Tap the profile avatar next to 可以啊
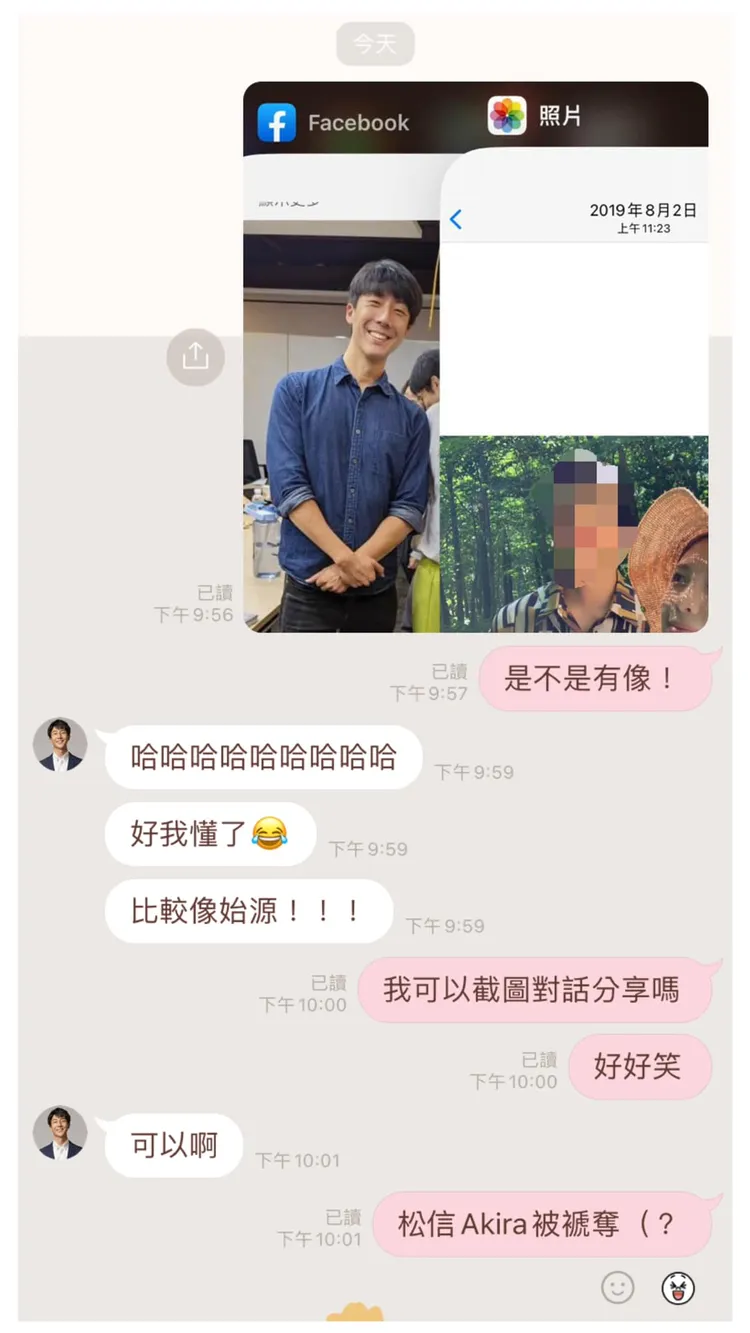Screen dimensions: 750x1333 coord(59,1133)
